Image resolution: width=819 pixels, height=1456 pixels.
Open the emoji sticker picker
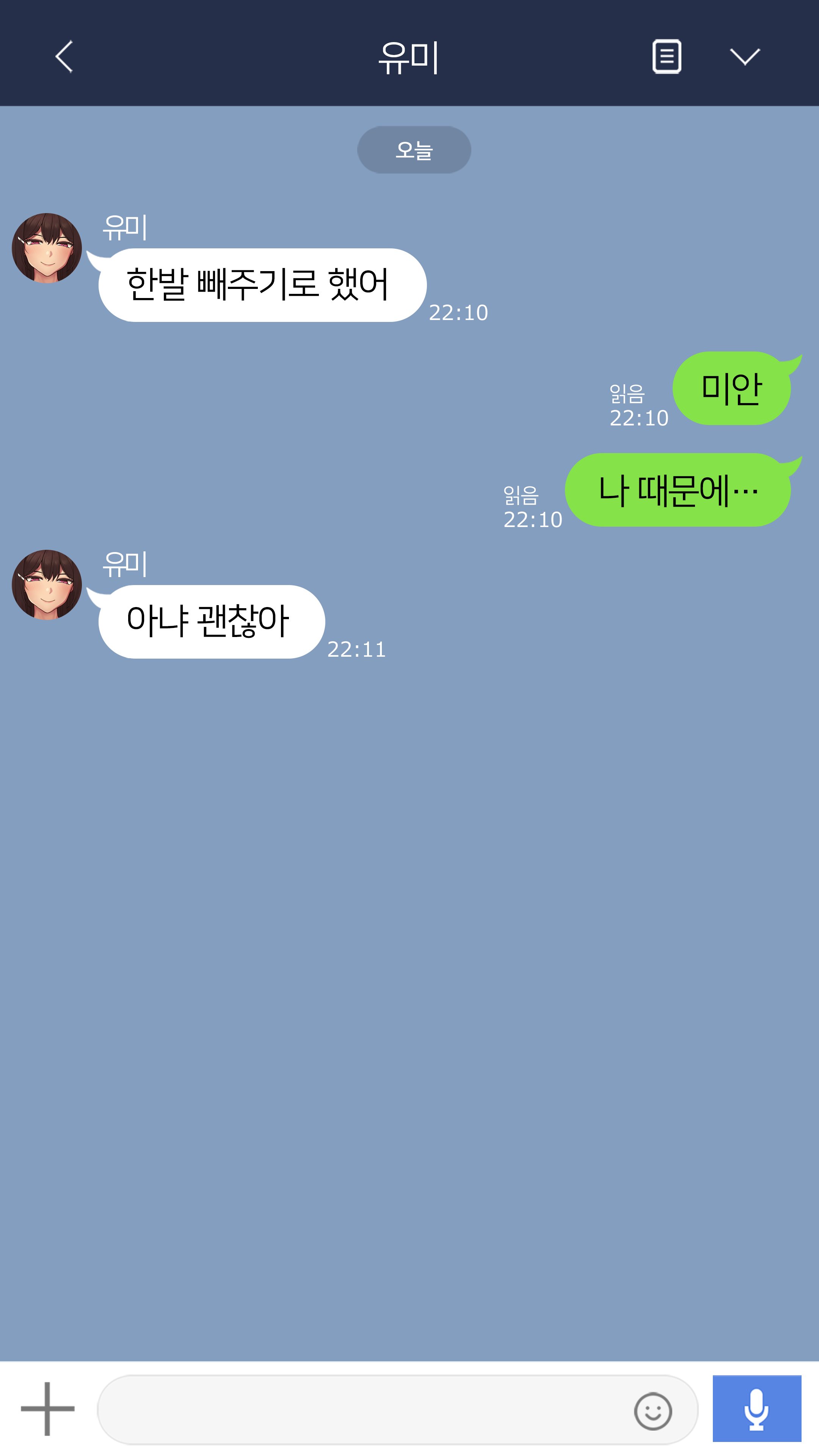[653, 1411]
